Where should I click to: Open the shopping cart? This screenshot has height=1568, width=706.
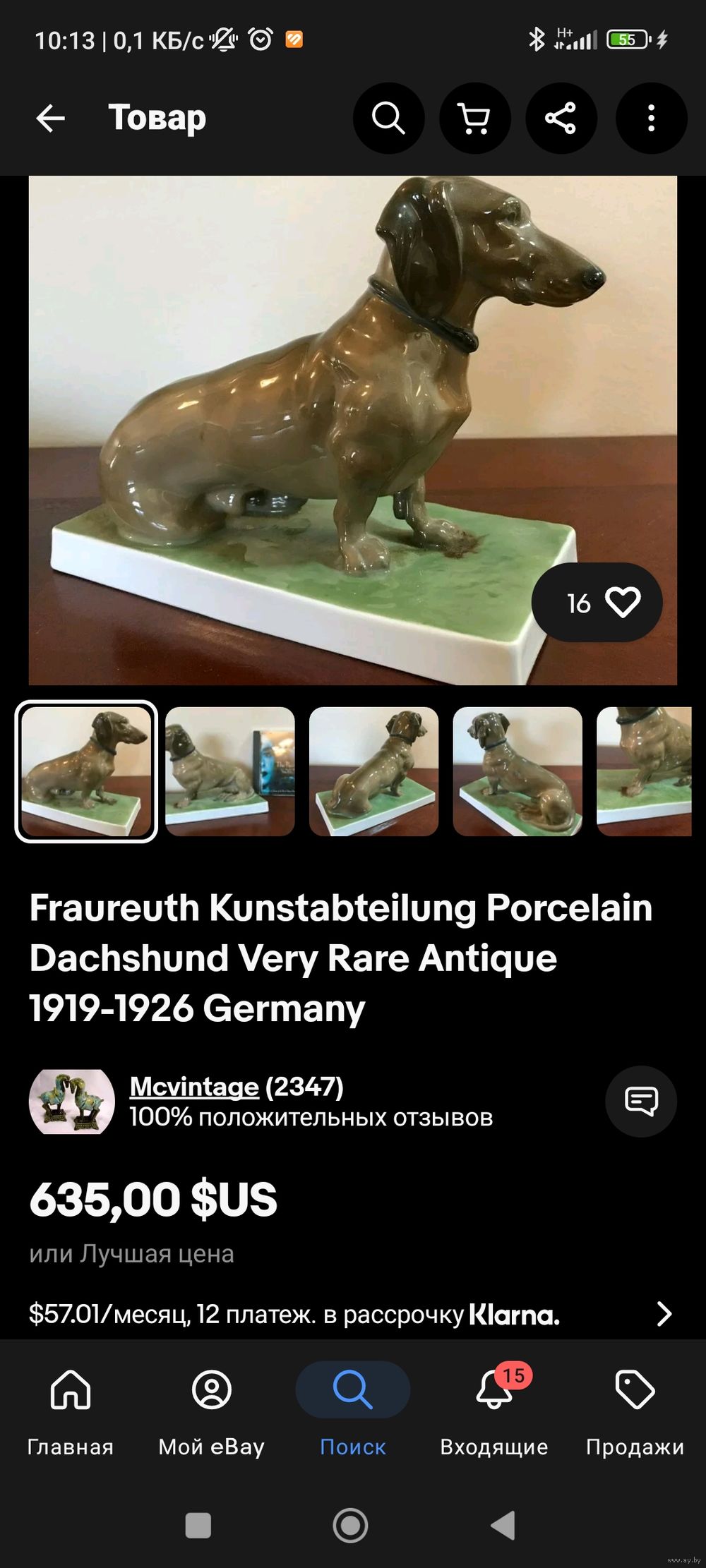coord(474,118)
